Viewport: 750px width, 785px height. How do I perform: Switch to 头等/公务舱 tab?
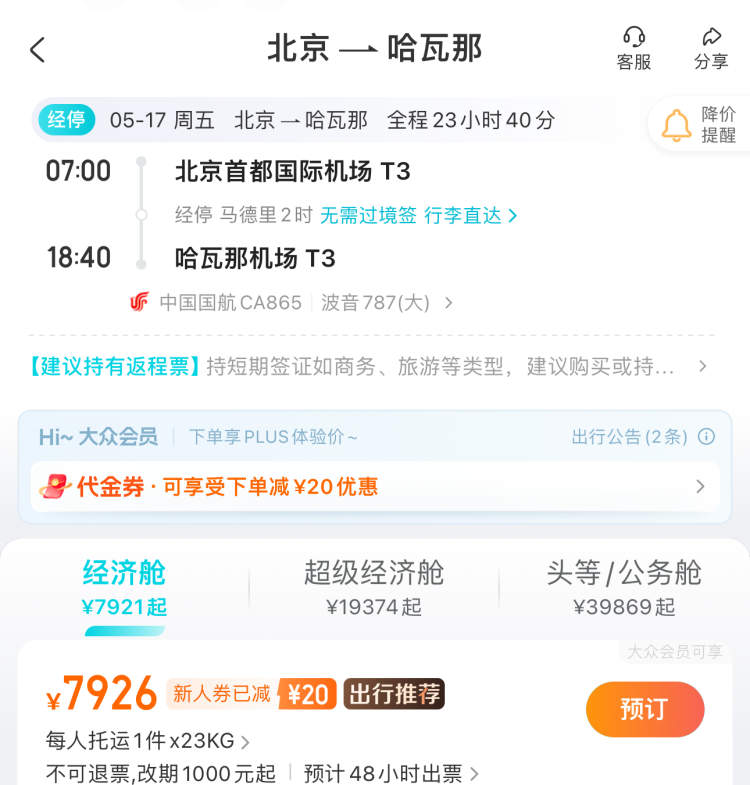click(624, 587)
